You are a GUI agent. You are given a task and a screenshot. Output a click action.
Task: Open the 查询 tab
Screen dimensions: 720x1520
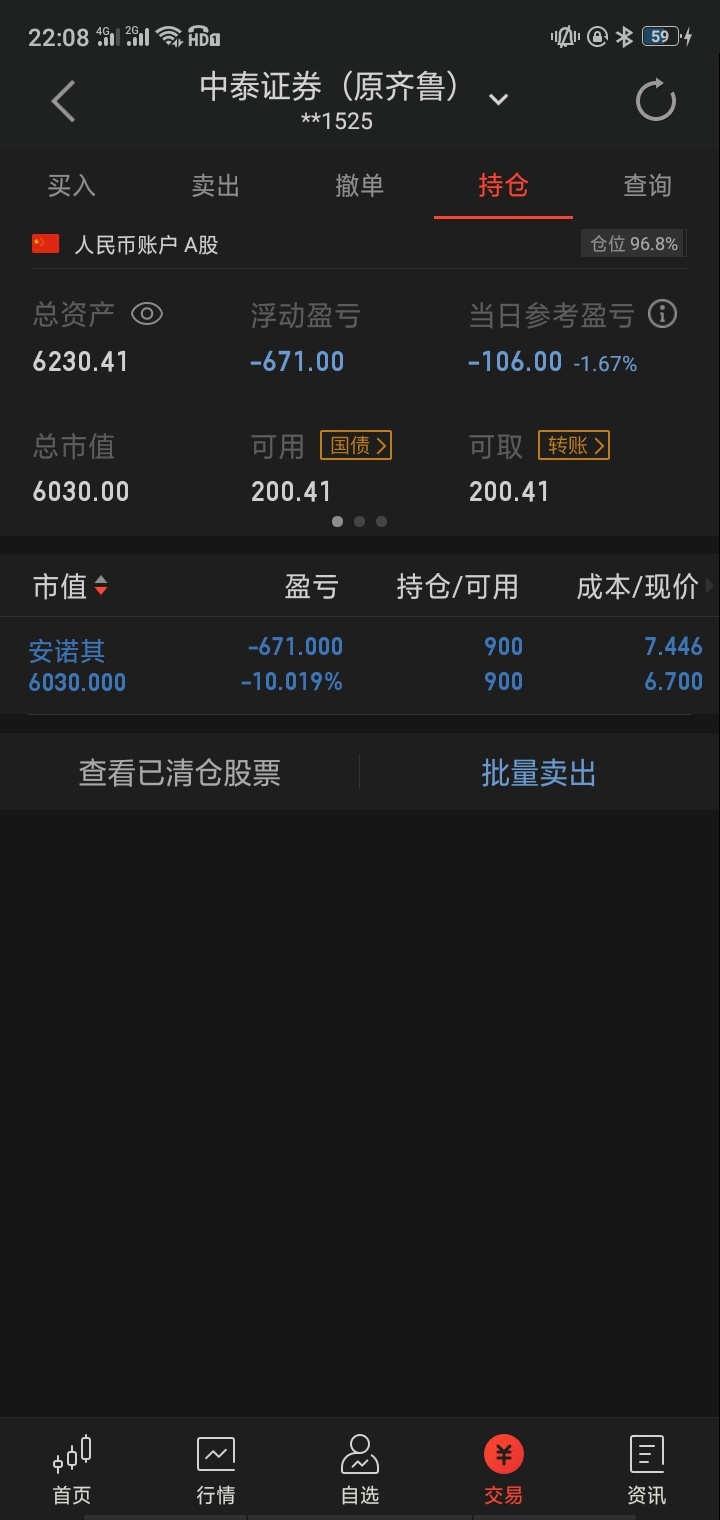[x=647, y=186]
